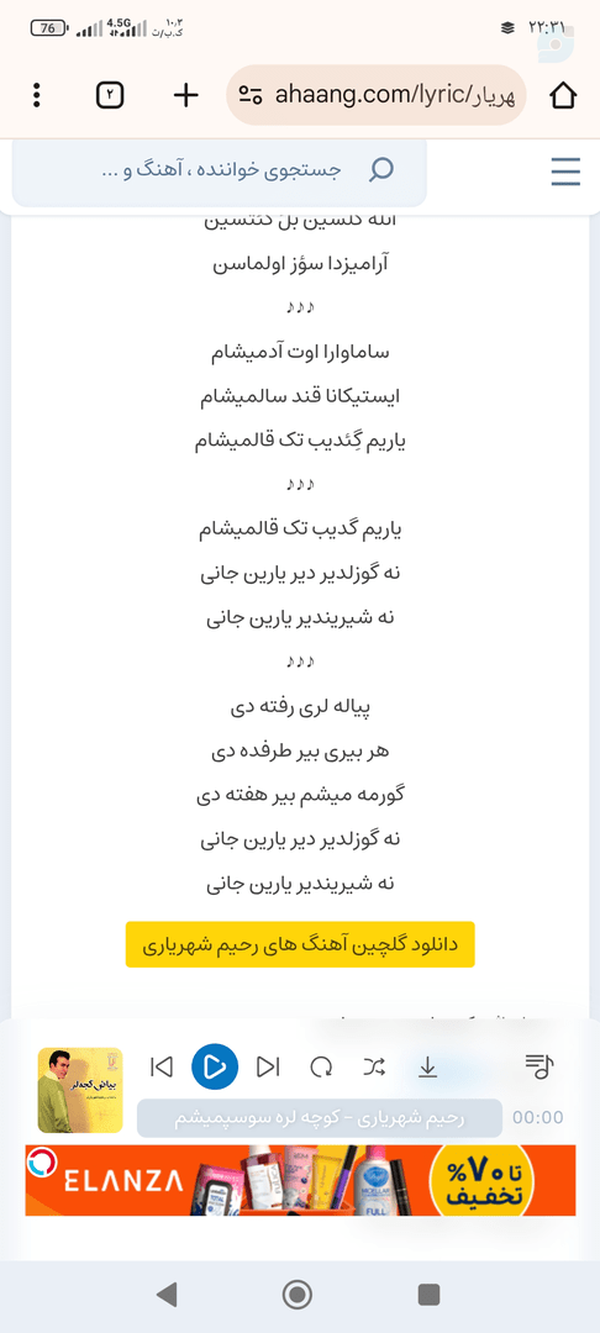The width and height of the screenshot is (600, 1333).
Task: Skip to the previous track
Action: [x=161, y=1067]
